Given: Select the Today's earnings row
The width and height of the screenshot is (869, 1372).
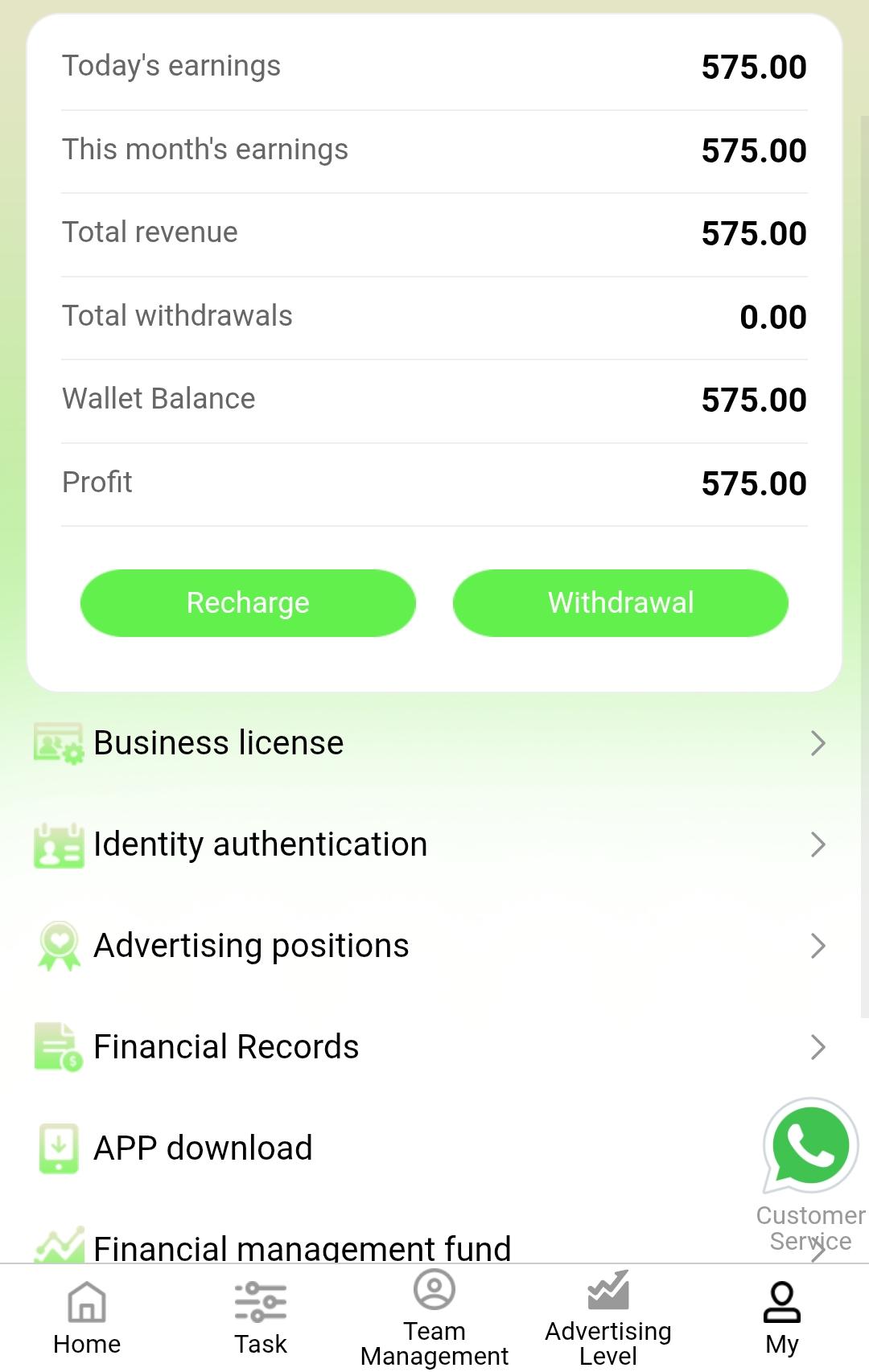Looking at the screenshot, I should [434, 67].
